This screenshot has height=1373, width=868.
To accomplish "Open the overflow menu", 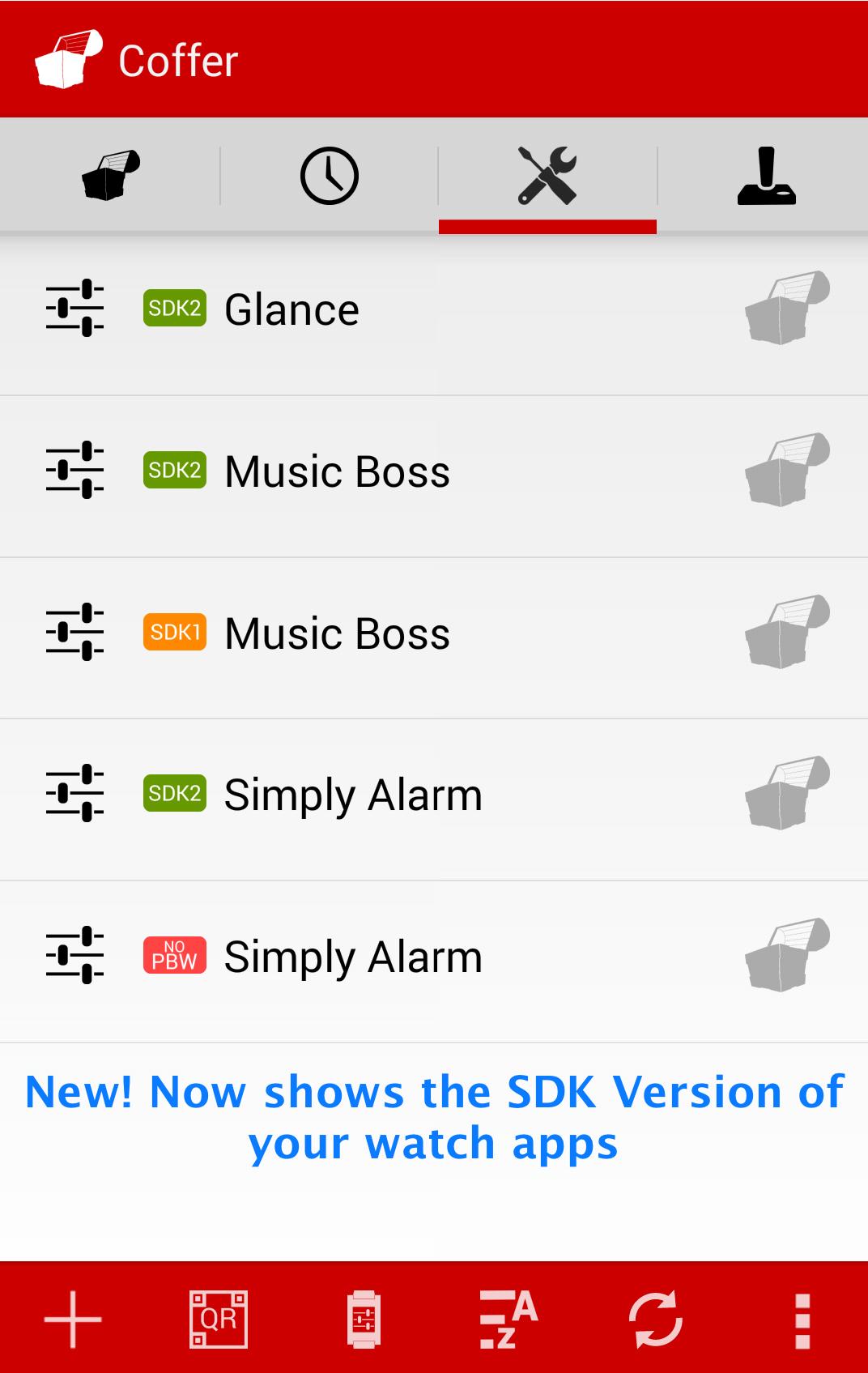I will pos(802,1320).
